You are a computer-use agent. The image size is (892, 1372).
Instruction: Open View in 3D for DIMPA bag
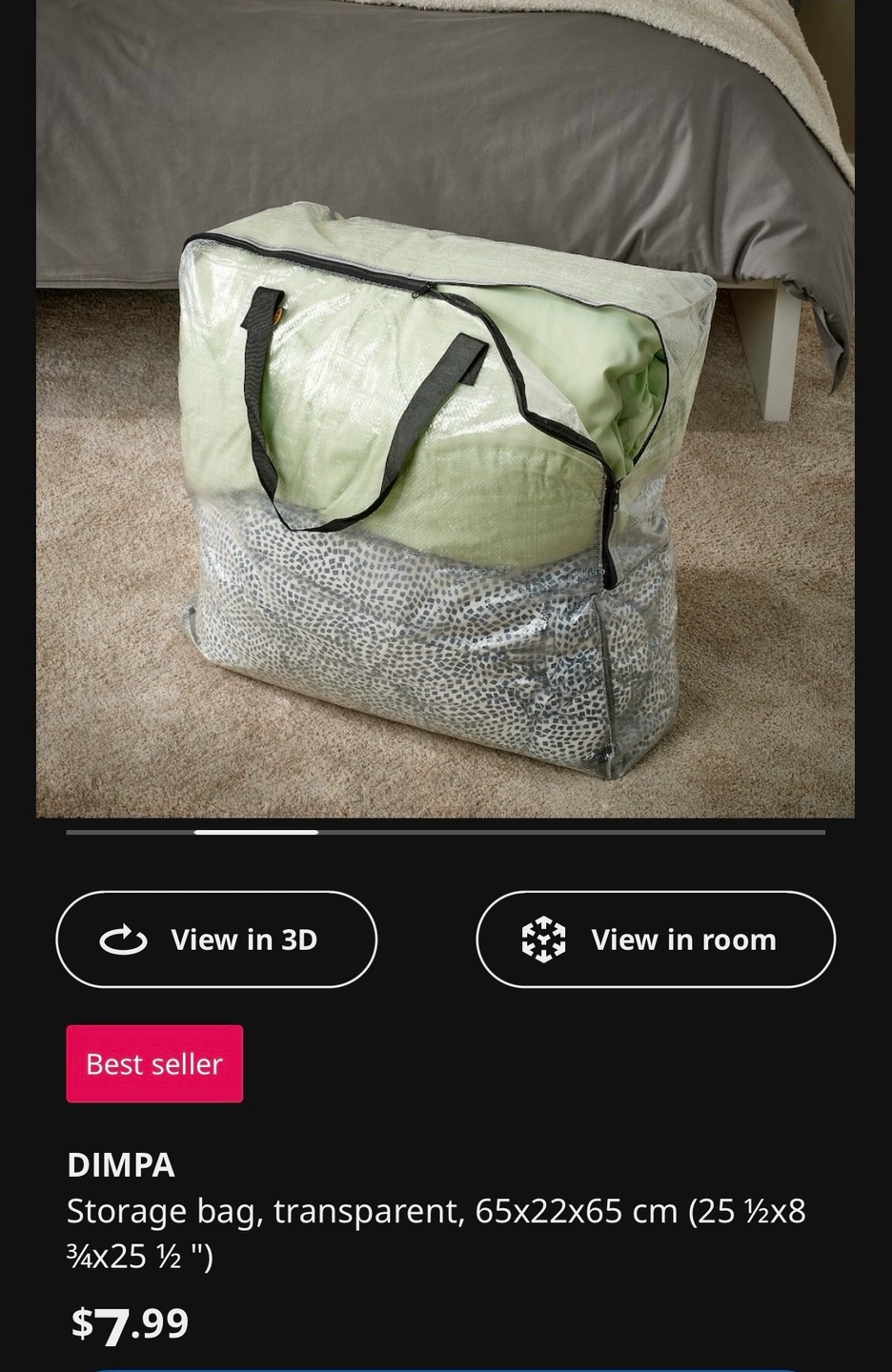tap(216, 939)
